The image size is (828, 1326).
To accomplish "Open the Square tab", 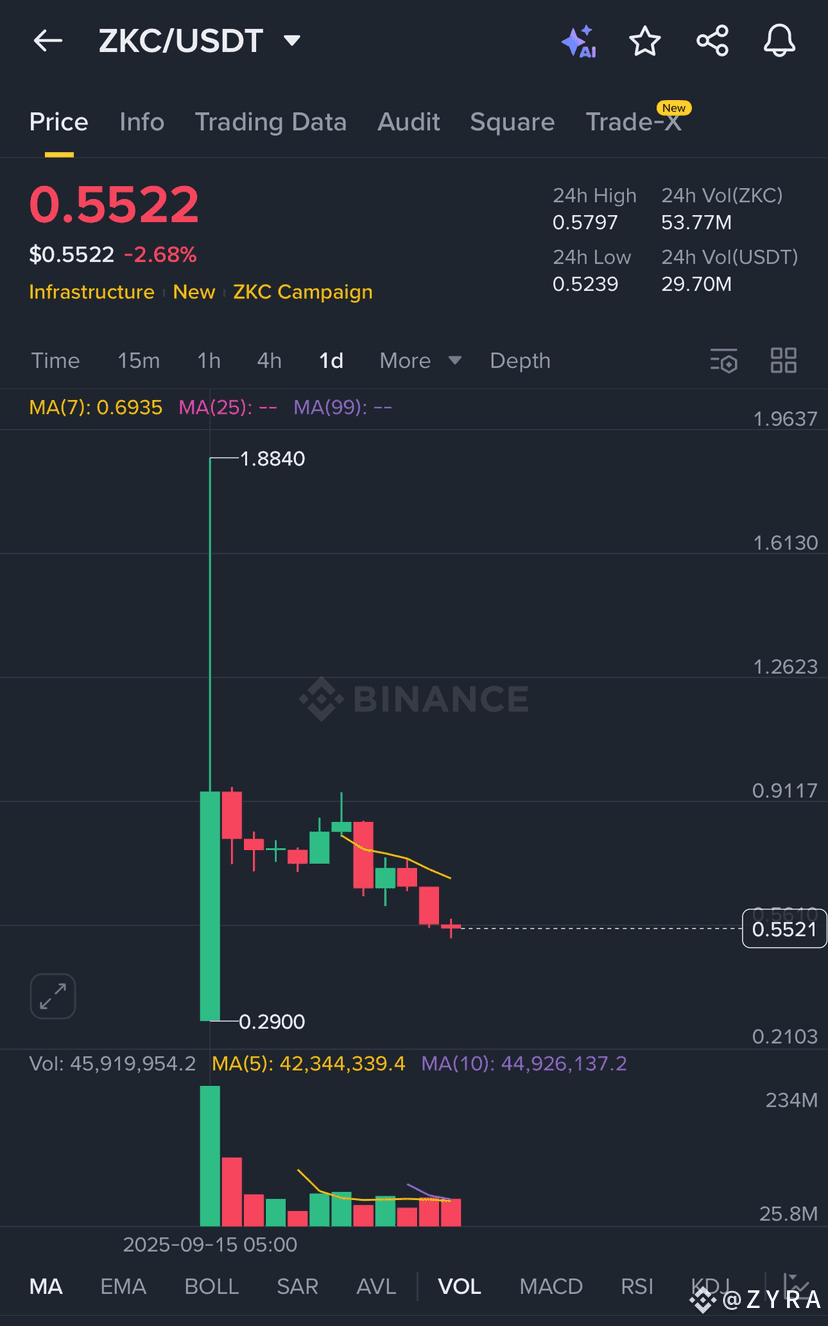I will tap(512, 122).
